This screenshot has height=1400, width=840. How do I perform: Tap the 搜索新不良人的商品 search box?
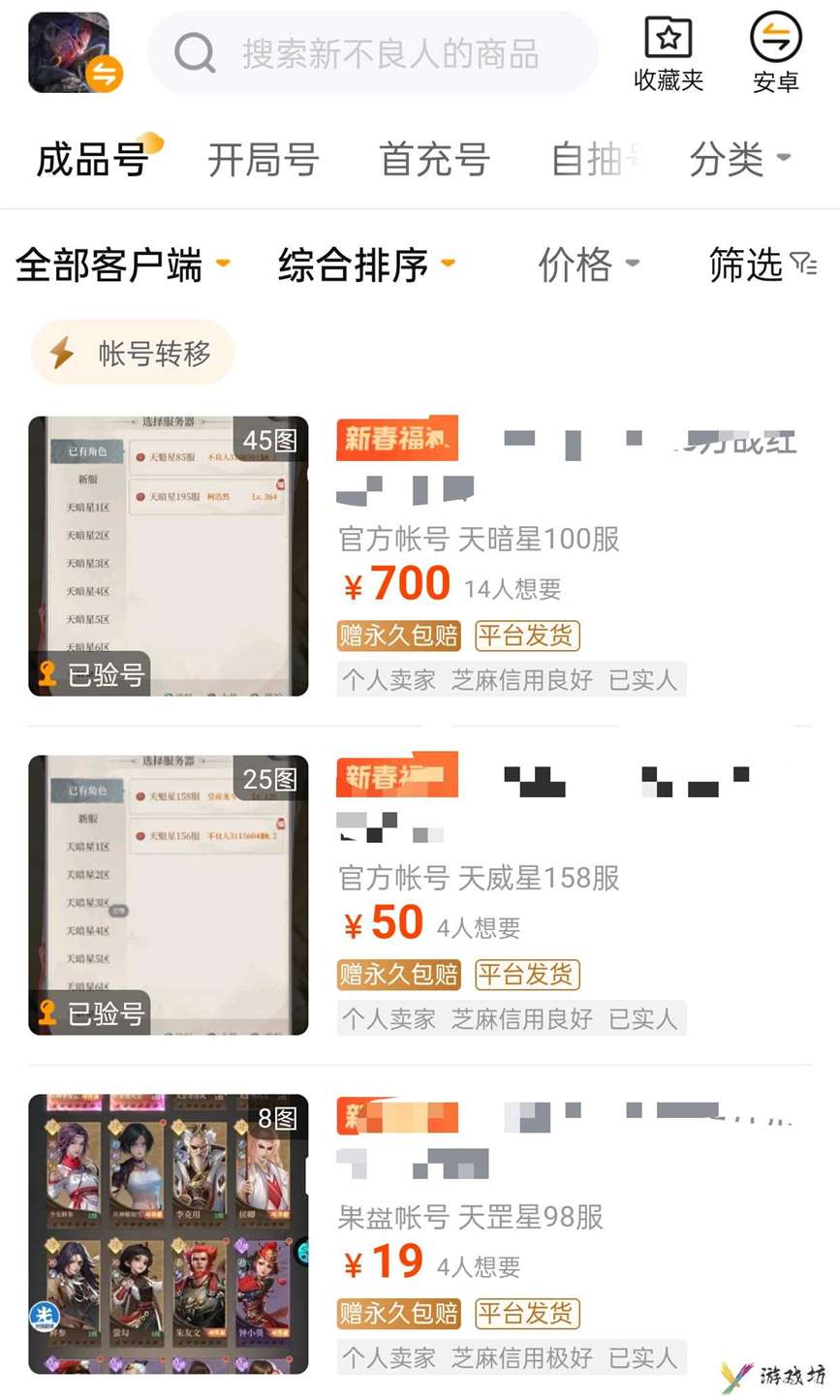(x=373, y=53)
